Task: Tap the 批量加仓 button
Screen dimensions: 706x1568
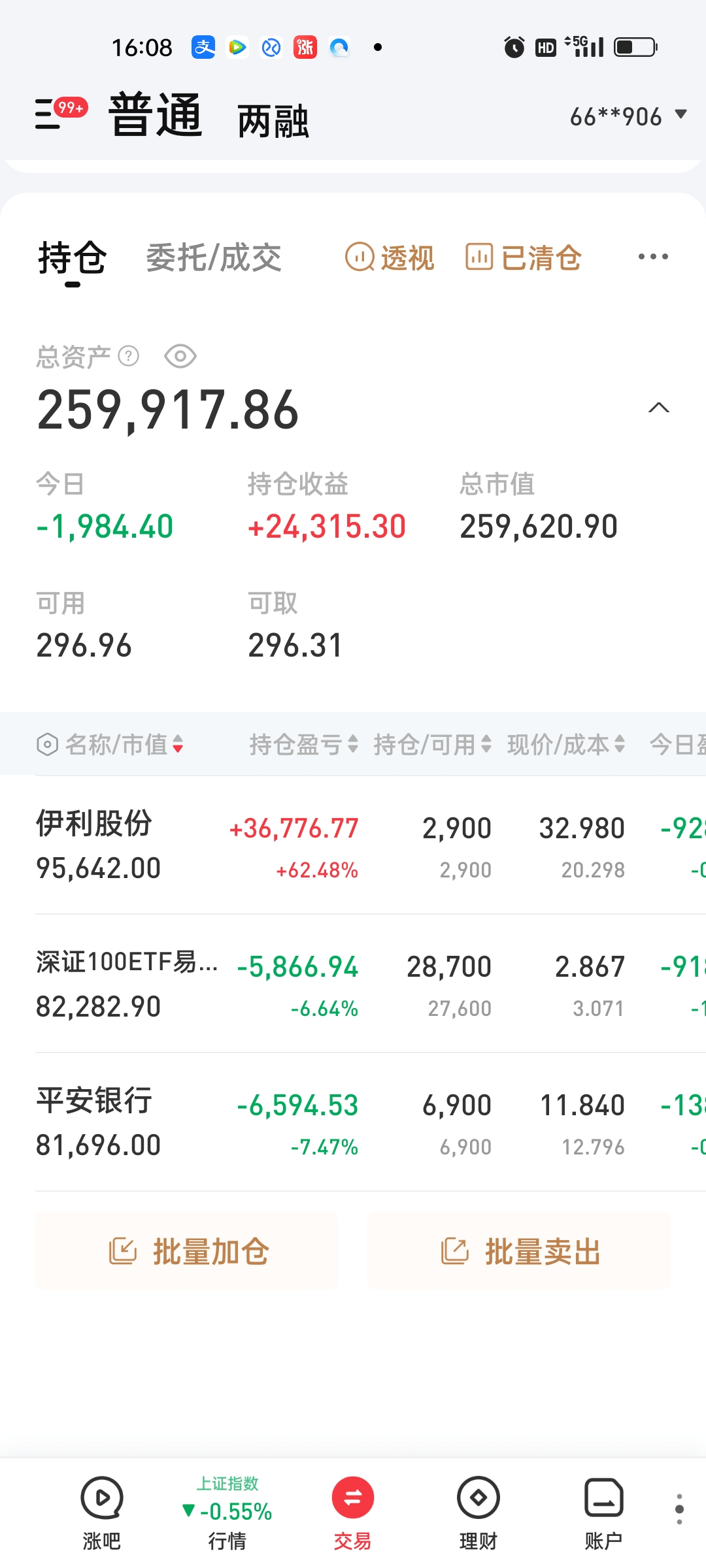Action: (x=188, y=1251)
